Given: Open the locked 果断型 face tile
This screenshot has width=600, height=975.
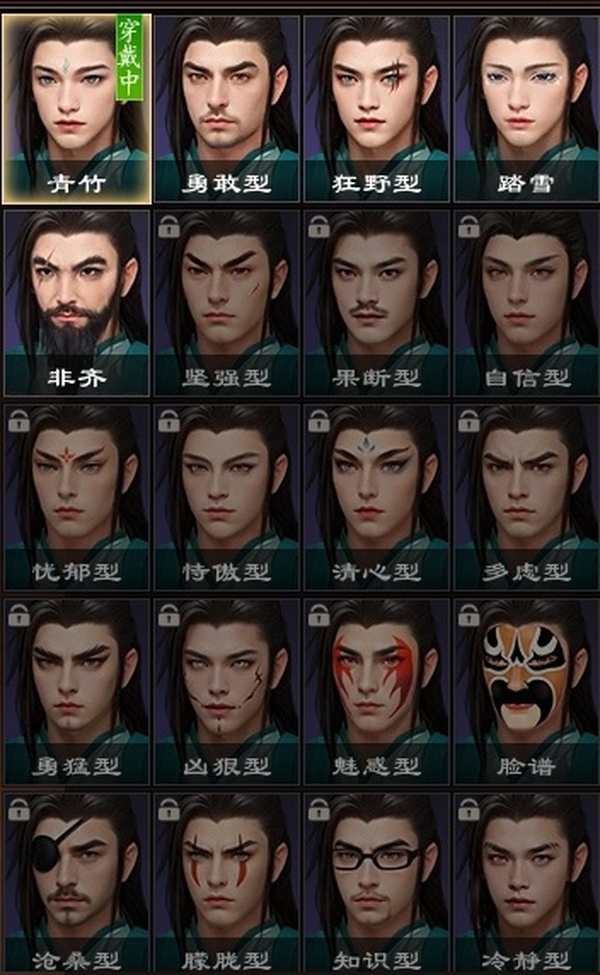Looking at the screenshot, I should pos(376,300).
